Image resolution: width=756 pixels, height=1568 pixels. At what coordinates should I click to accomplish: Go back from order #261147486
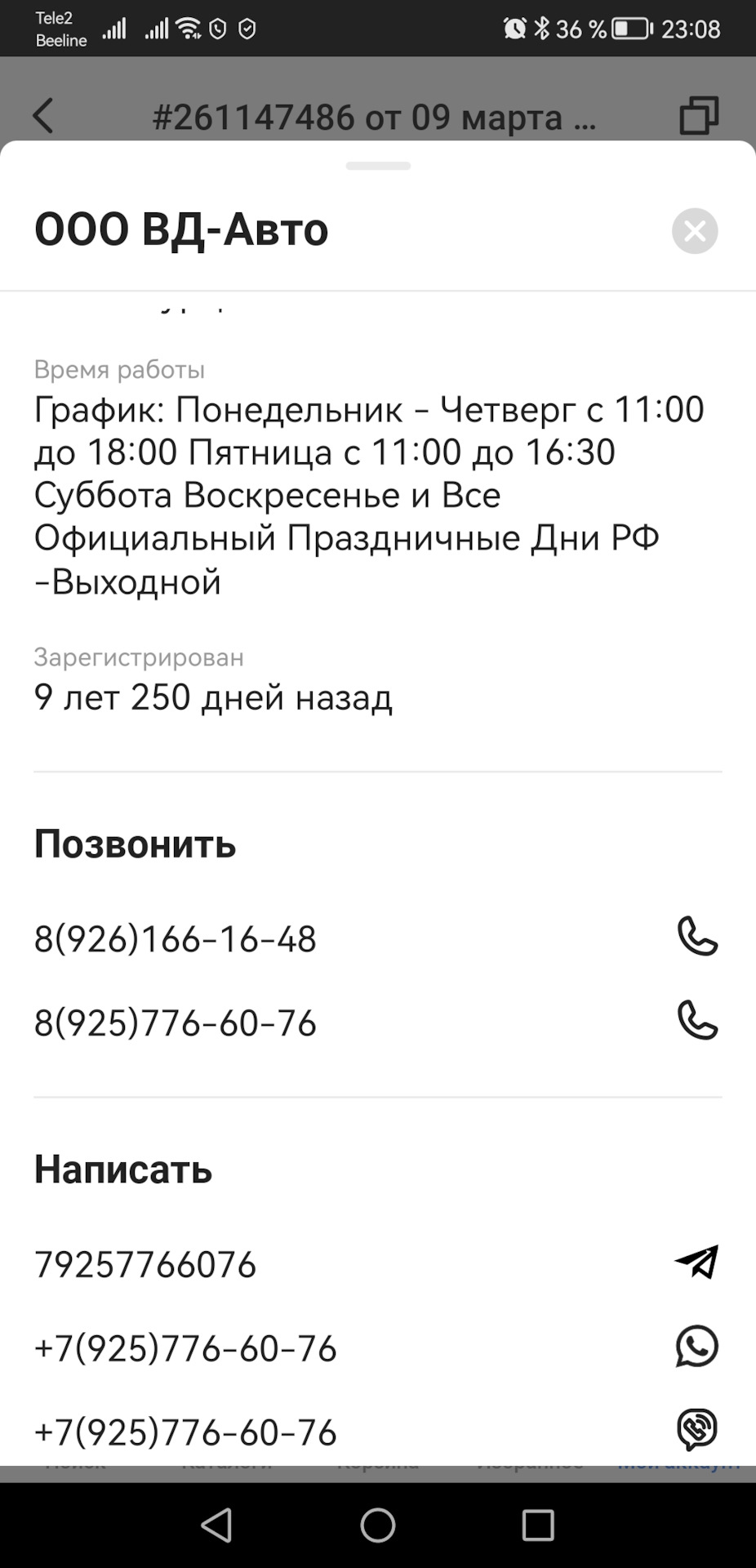click(43, 115)
